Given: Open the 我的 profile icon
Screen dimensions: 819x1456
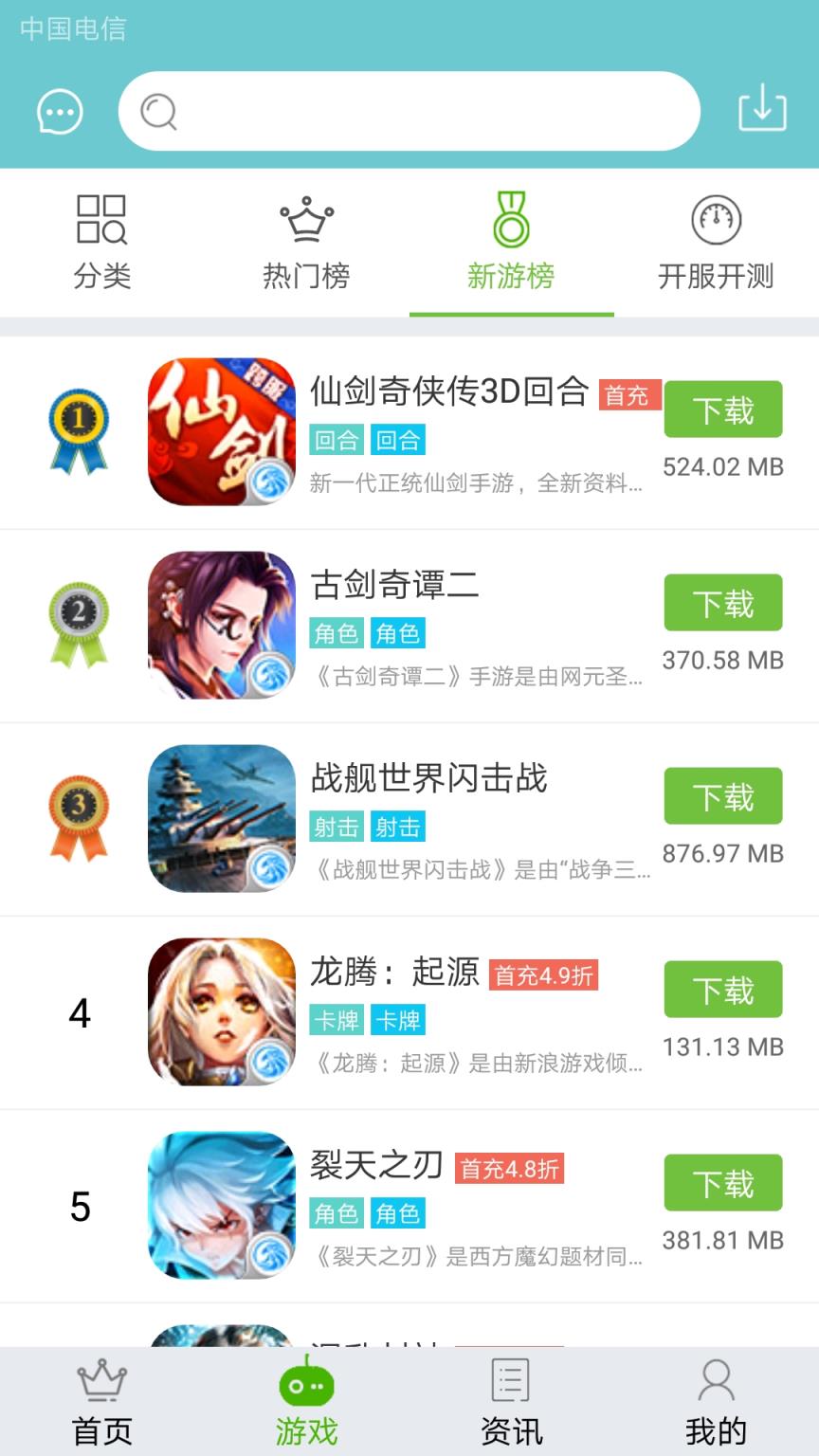Looking at the screenshot, I should click(x=716, y=1384).
